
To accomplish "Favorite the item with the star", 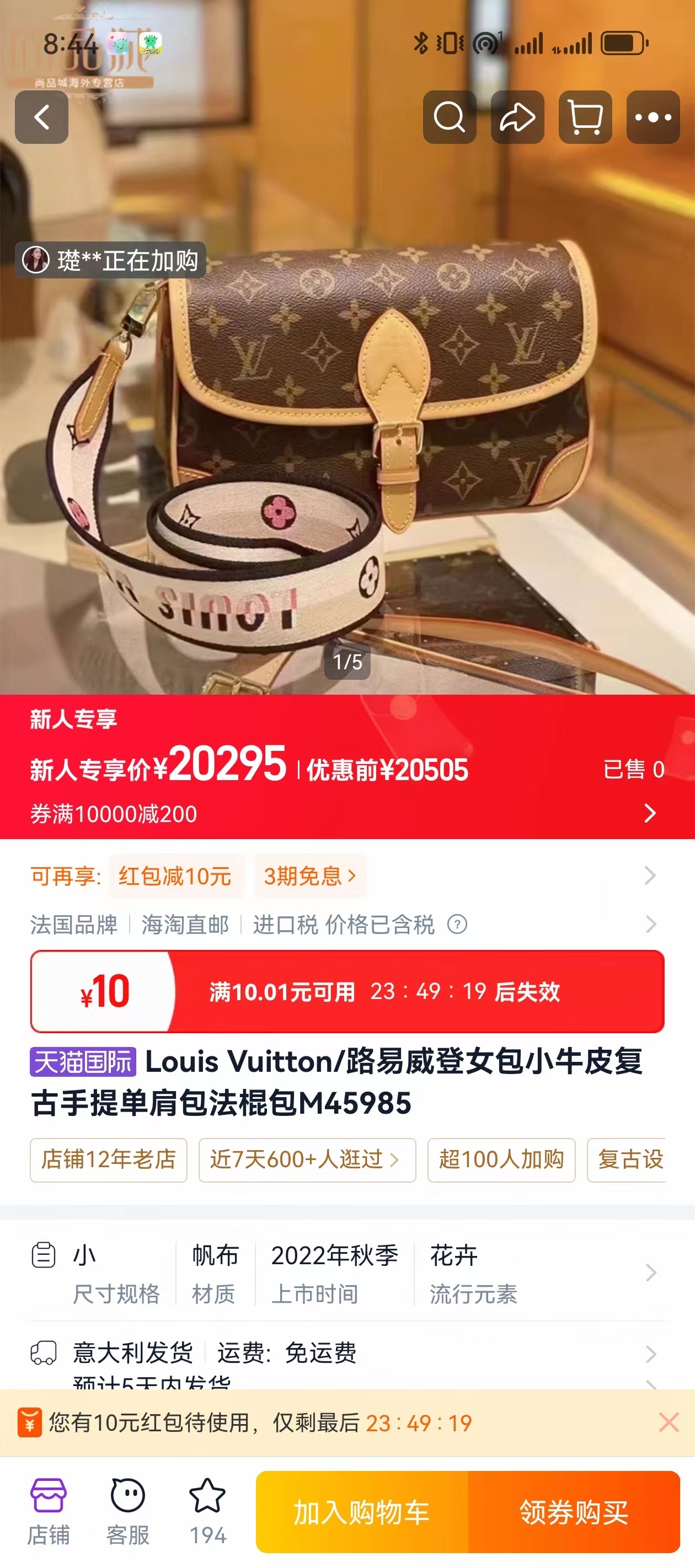I will 207,1513.
